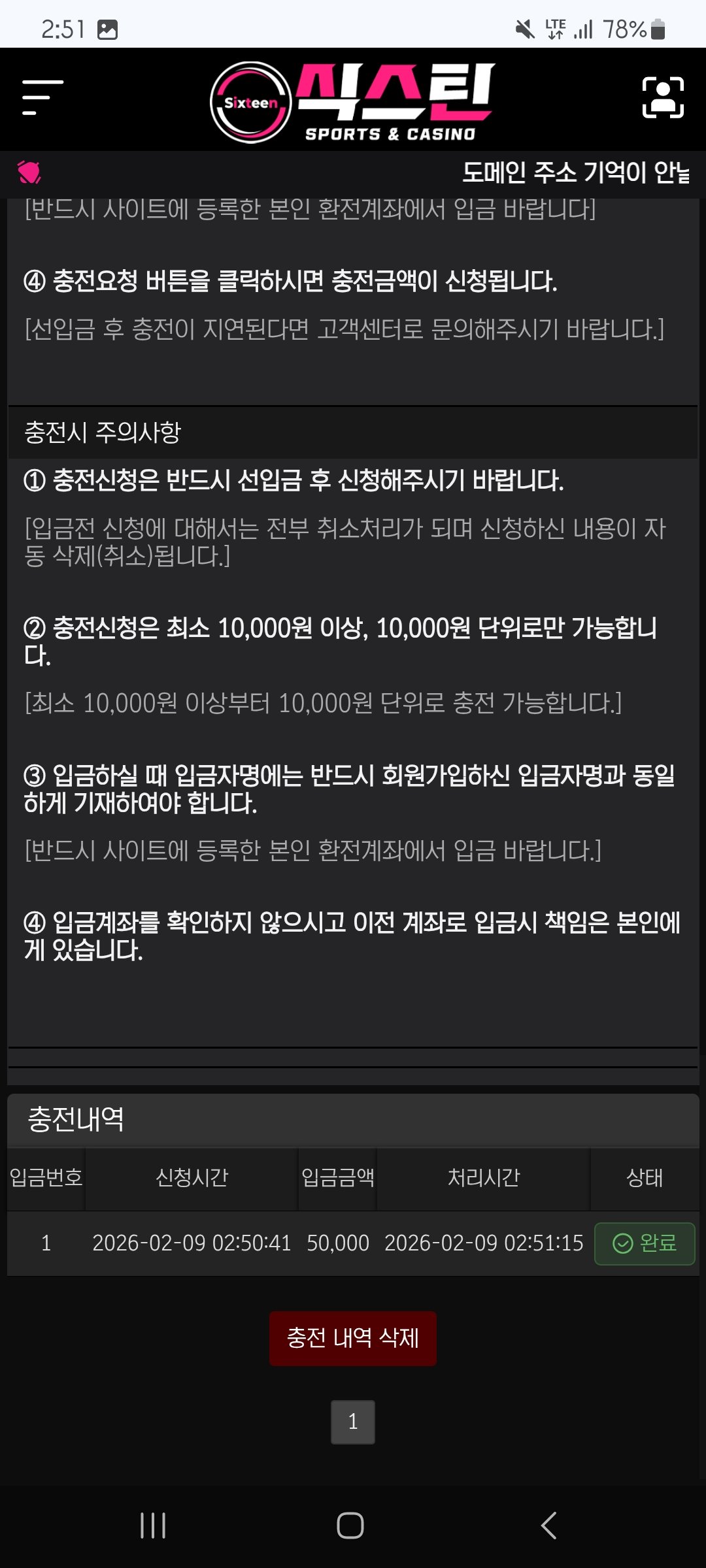Open the user profile icon
Viewport: 706px width, 1568px height.
coord(663,98)
